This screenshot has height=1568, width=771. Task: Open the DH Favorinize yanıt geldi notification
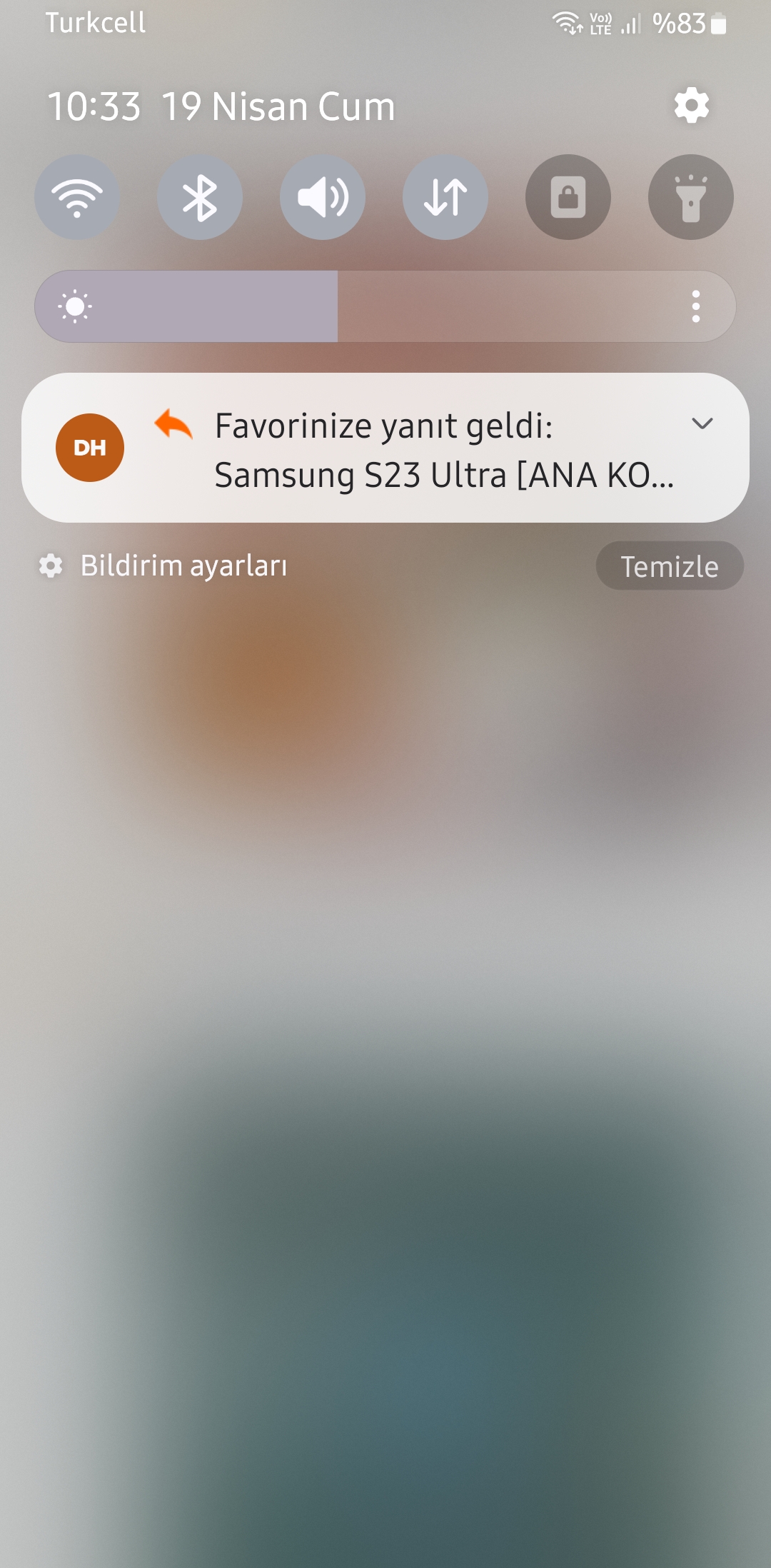[x=385, y=448]
